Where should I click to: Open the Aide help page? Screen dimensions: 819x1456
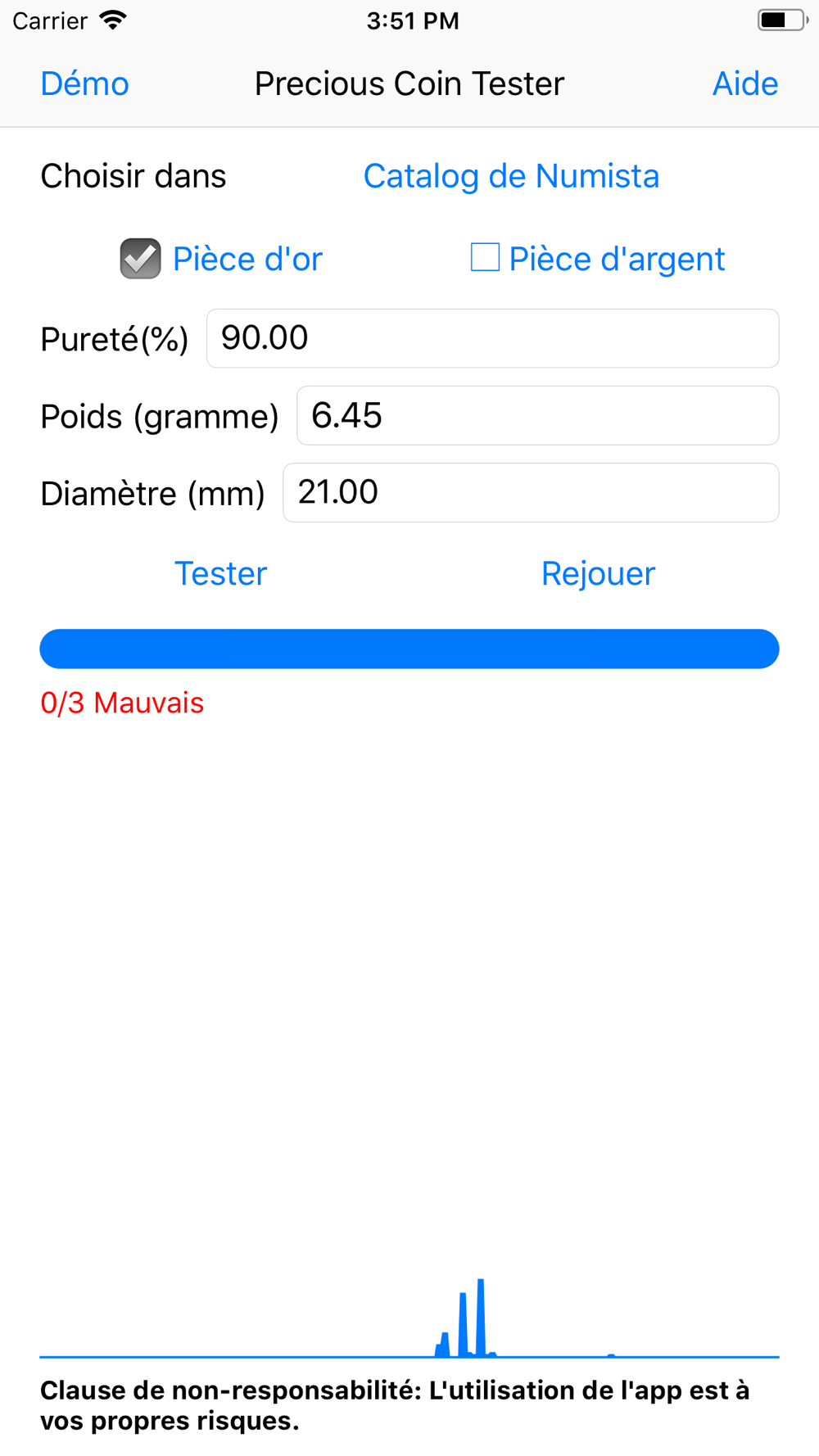(744, 84)
